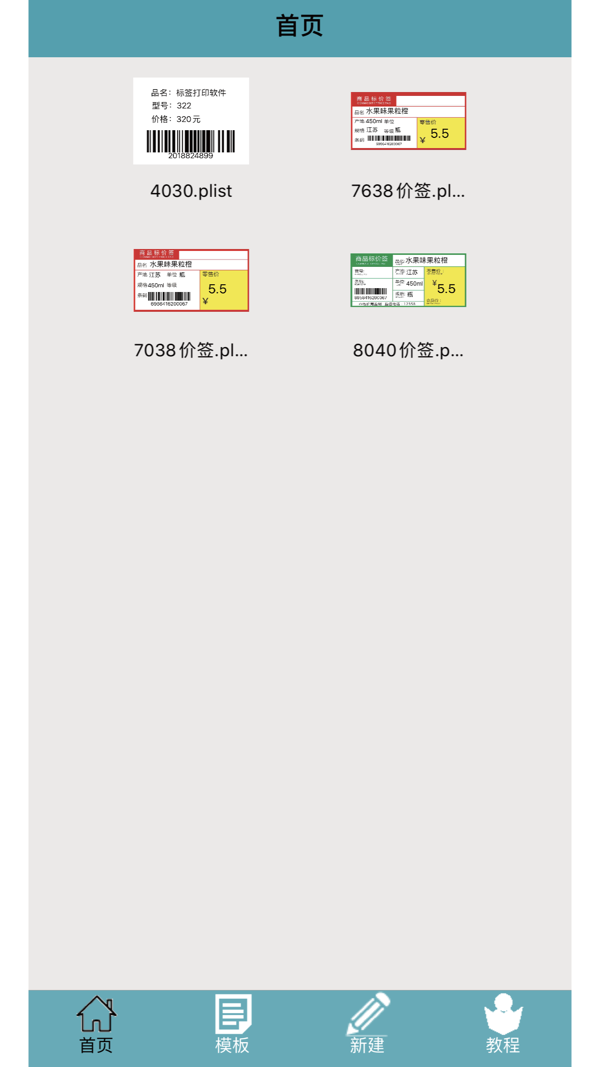Open the 8040价签 label template
Screen dimensions: 600x1067
coord(408,281)
